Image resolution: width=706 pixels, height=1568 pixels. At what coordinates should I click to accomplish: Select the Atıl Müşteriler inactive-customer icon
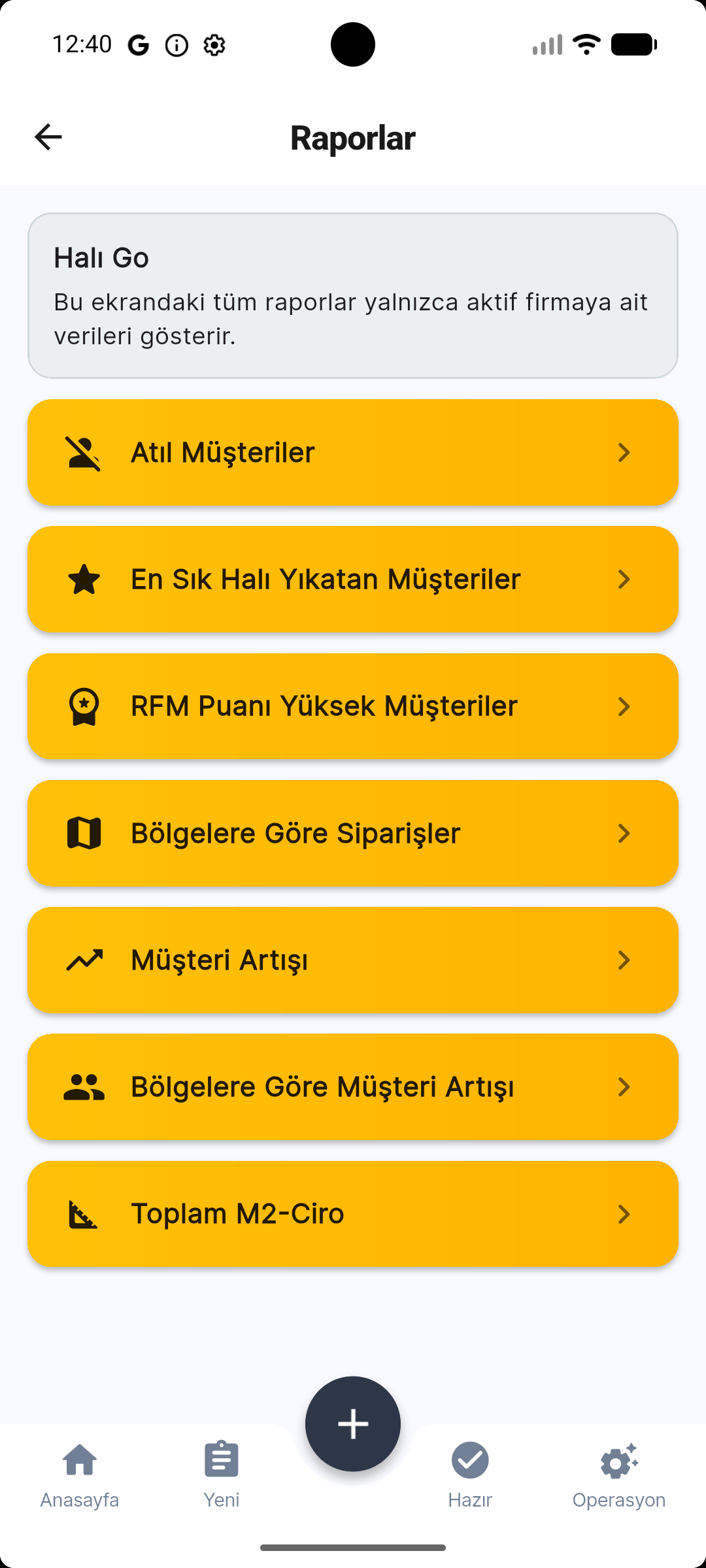84,452
